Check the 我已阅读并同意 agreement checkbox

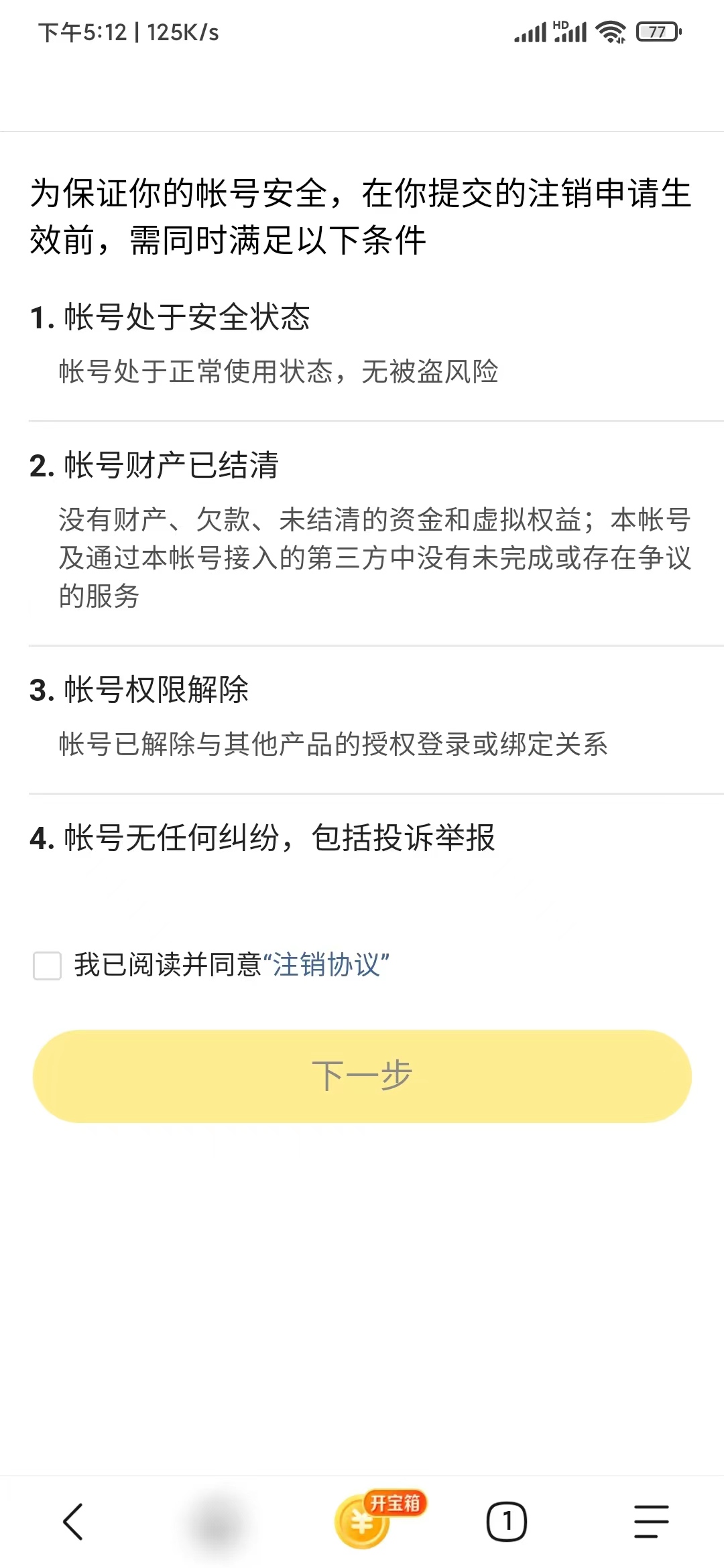(x=47, y=967)
